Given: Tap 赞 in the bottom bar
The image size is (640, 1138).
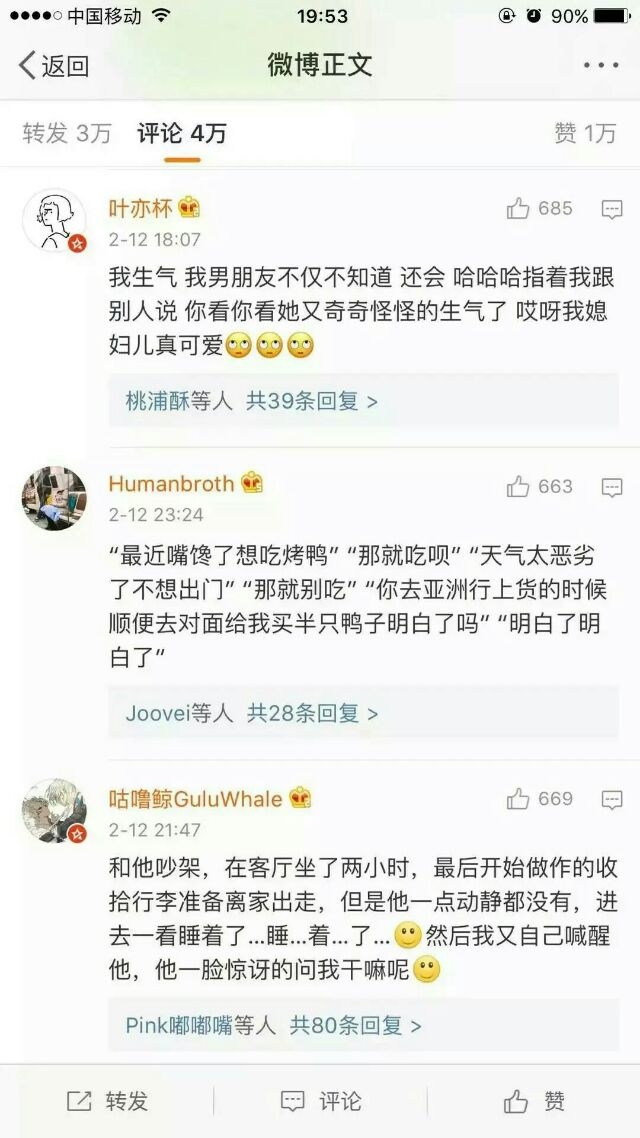Looking at the screenshot, I should coord(534,1101).
